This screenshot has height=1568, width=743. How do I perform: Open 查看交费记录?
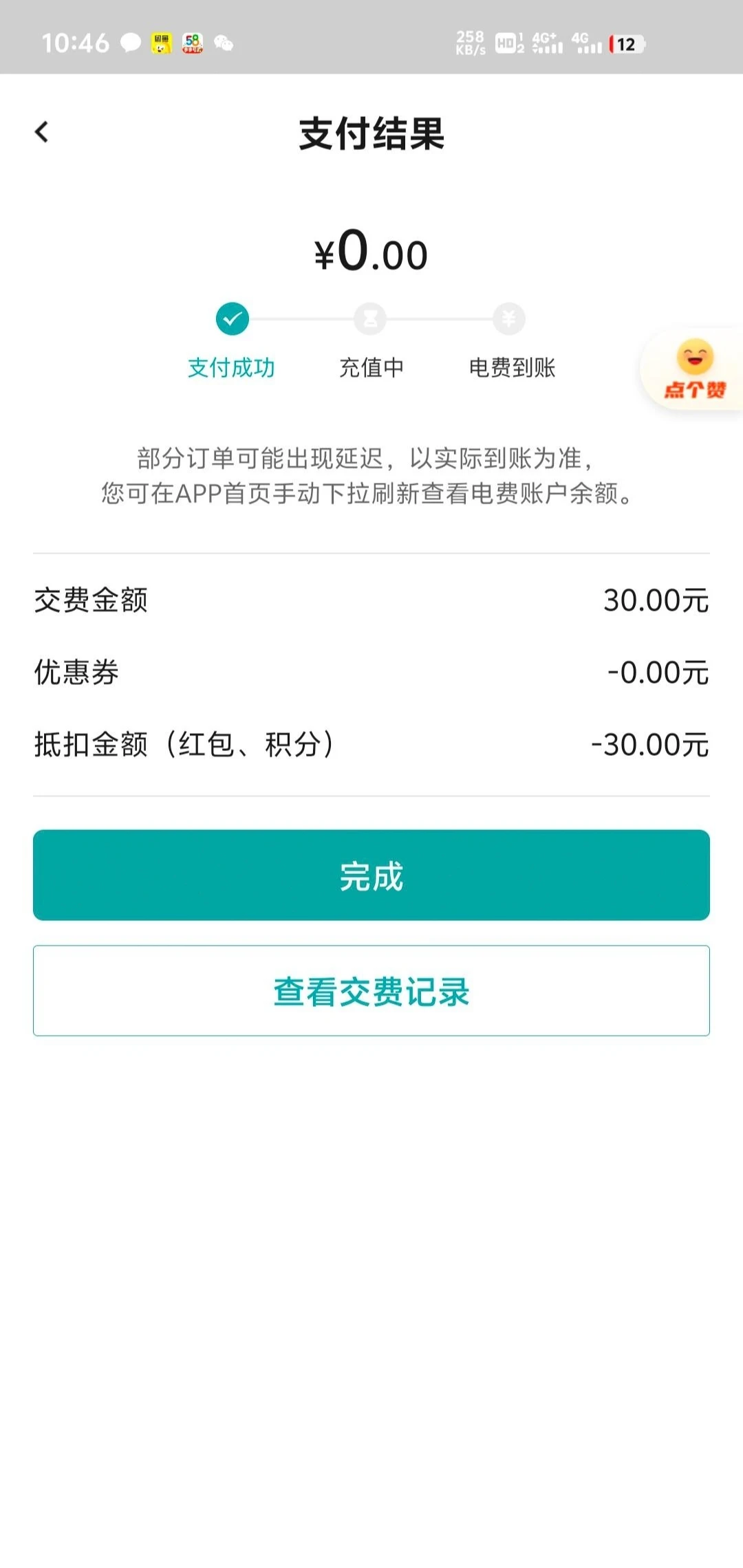coord(371,991)
